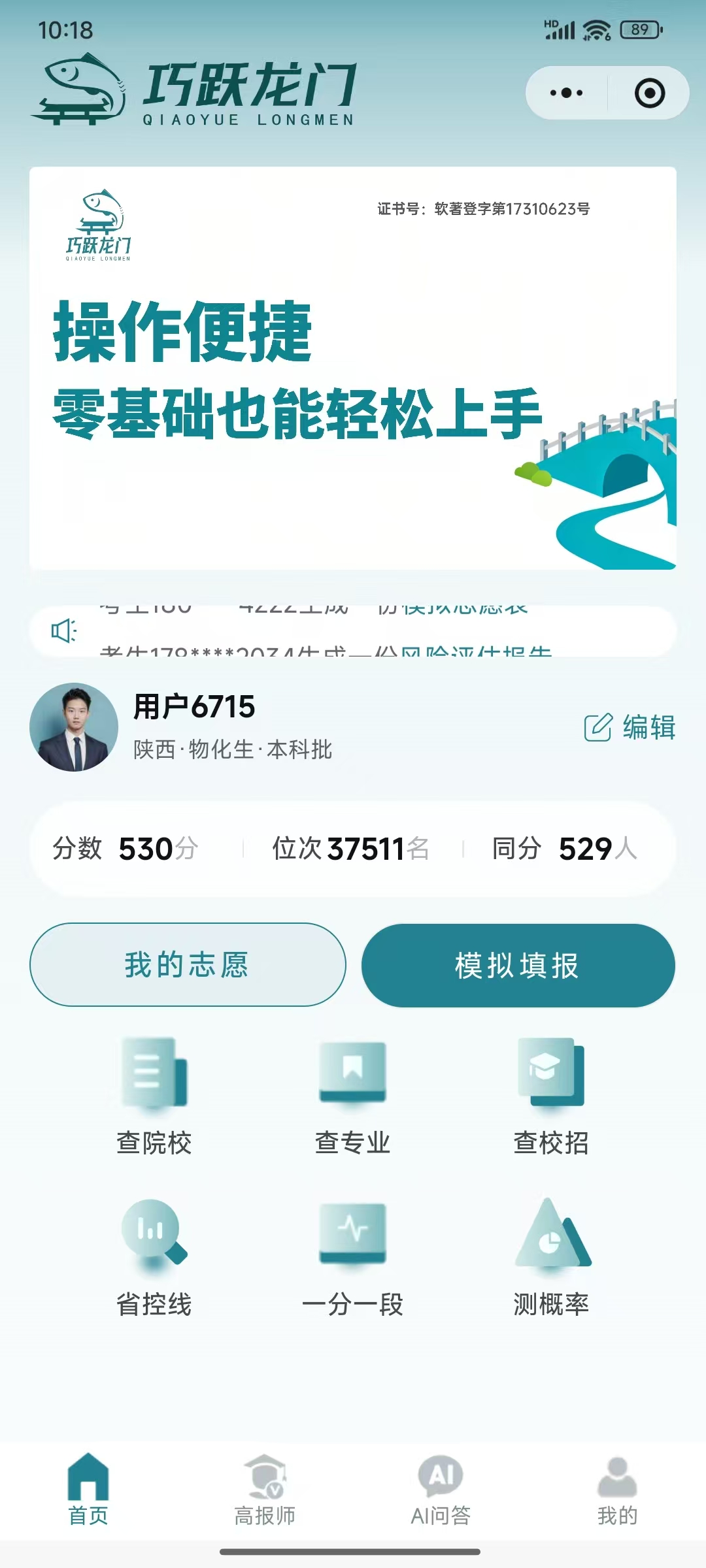Open 查专业 to look up majors
This screenshot has width=706, height=1568.
pos(352,1096)
